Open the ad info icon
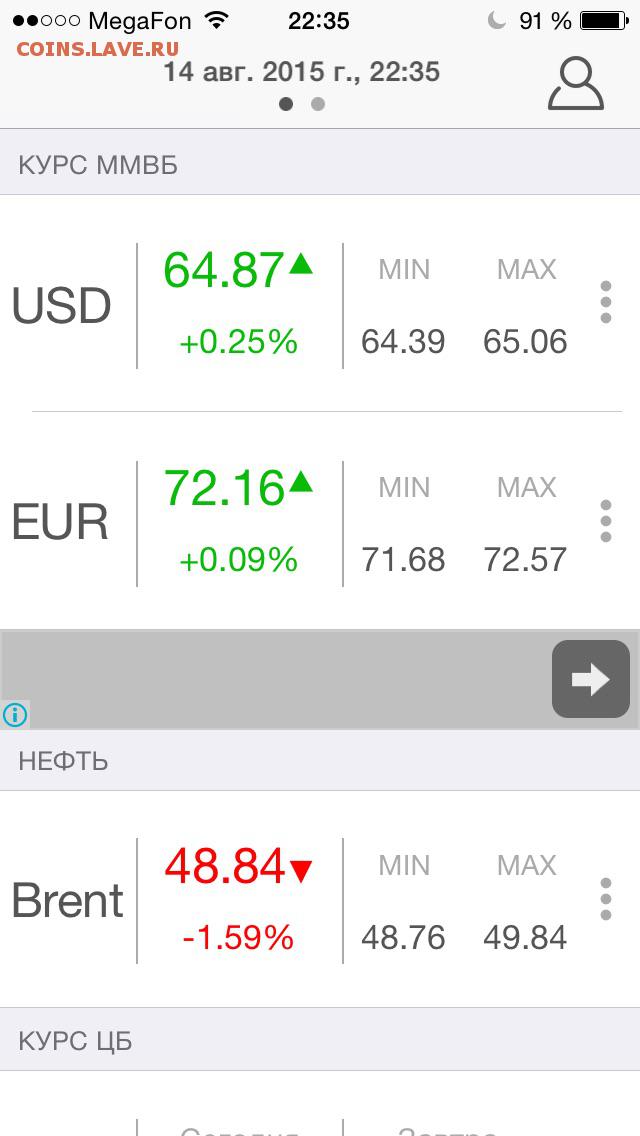Screen dimensions: 640x1136 (14, 715)
